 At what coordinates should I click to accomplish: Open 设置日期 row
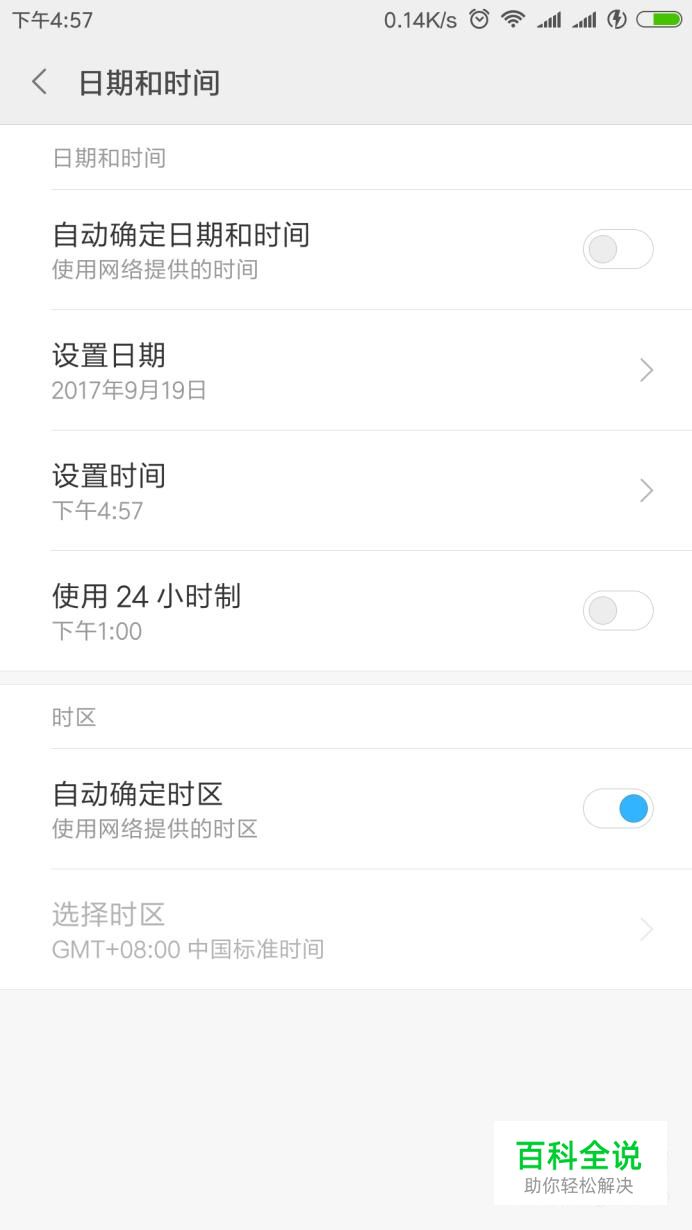[346, 370]
